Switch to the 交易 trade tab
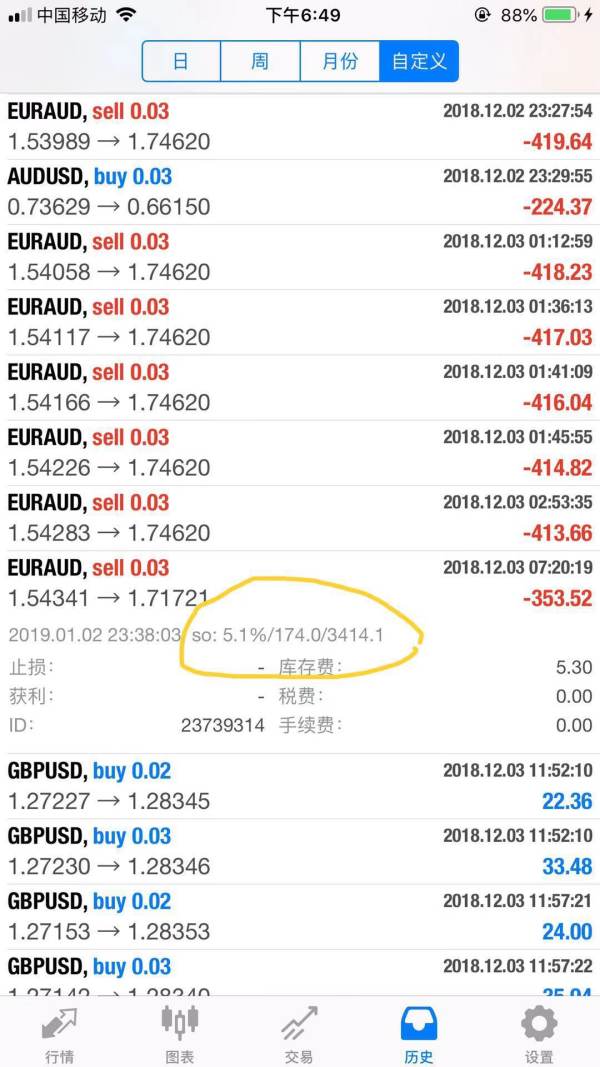Screen dimensions: 600x1067 299,1033
